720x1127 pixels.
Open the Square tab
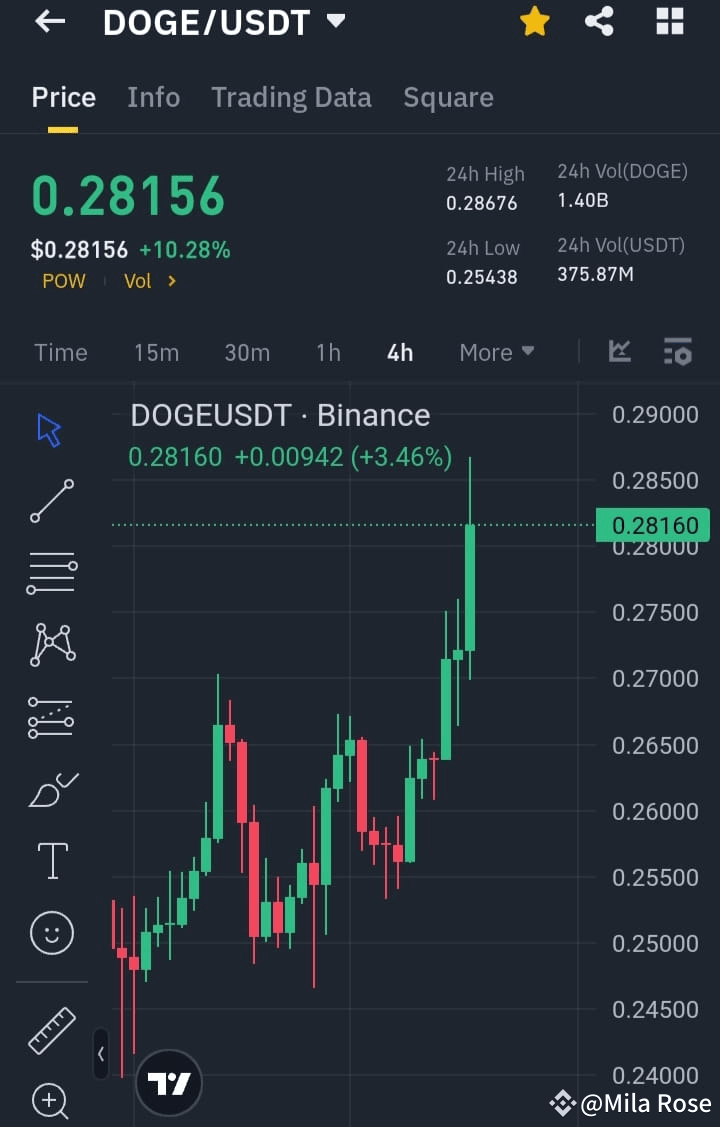pos(448,97)
